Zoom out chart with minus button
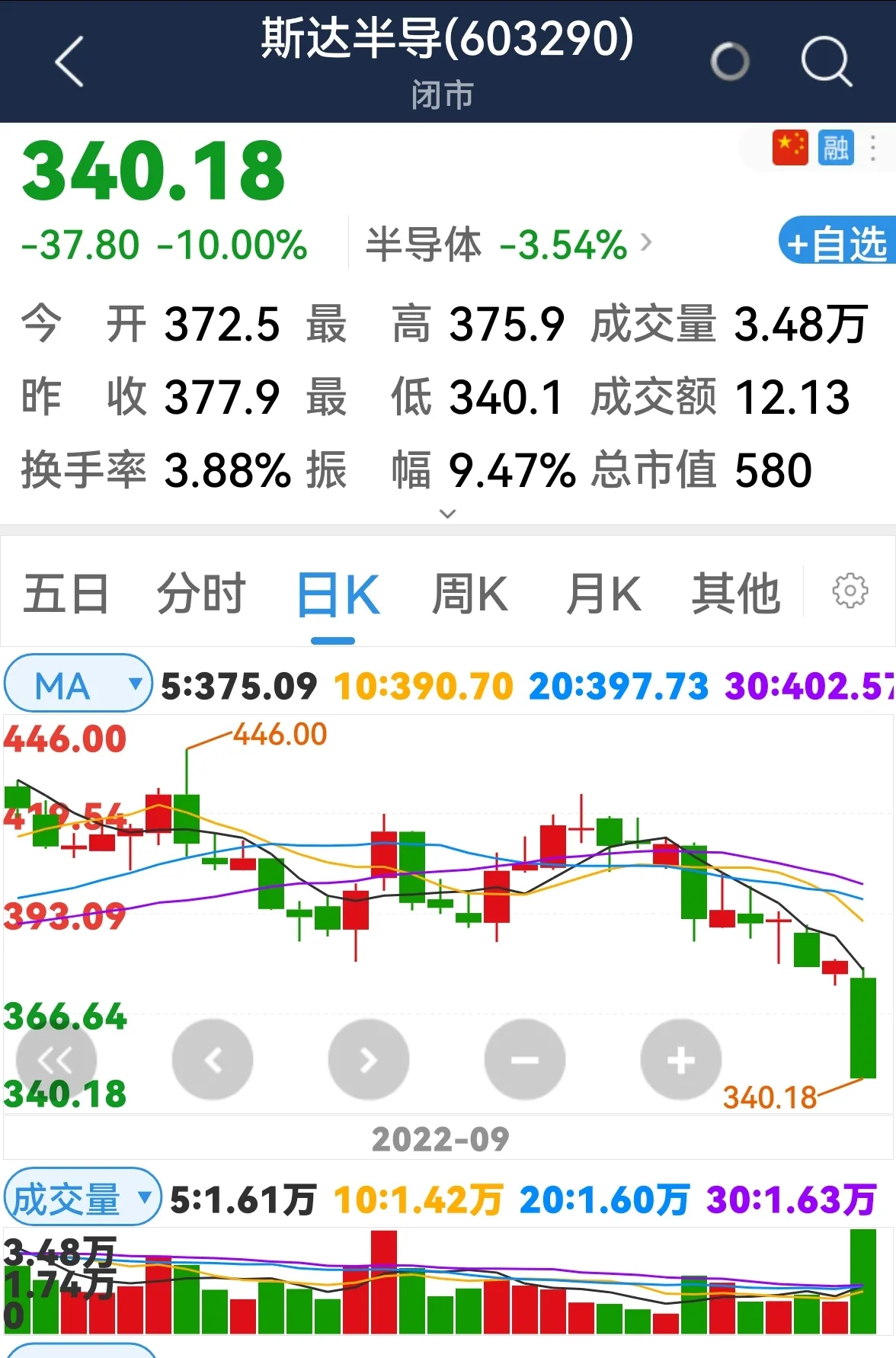This screenshot has width=896, height=1358. tap(525, 1059)
